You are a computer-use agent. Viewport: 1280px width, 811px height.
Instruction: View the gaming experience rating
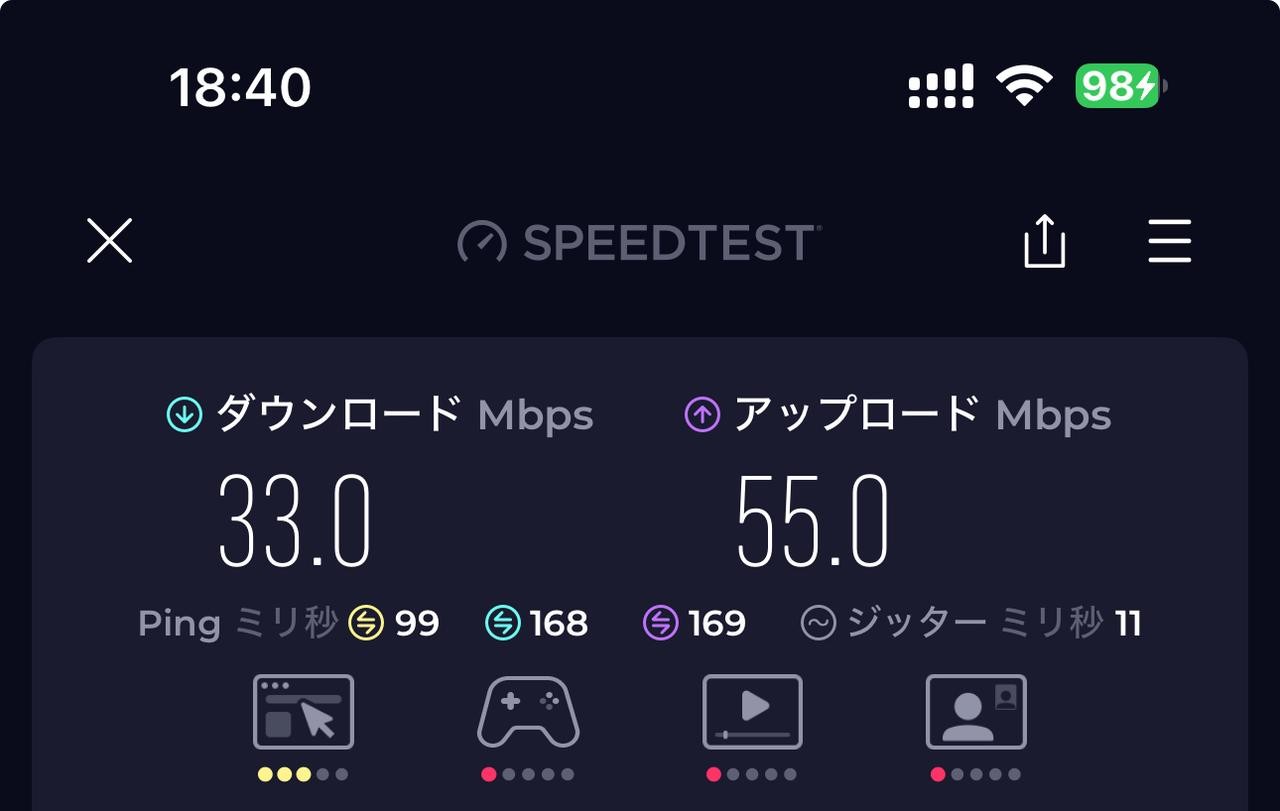click(x=528, y=712)
